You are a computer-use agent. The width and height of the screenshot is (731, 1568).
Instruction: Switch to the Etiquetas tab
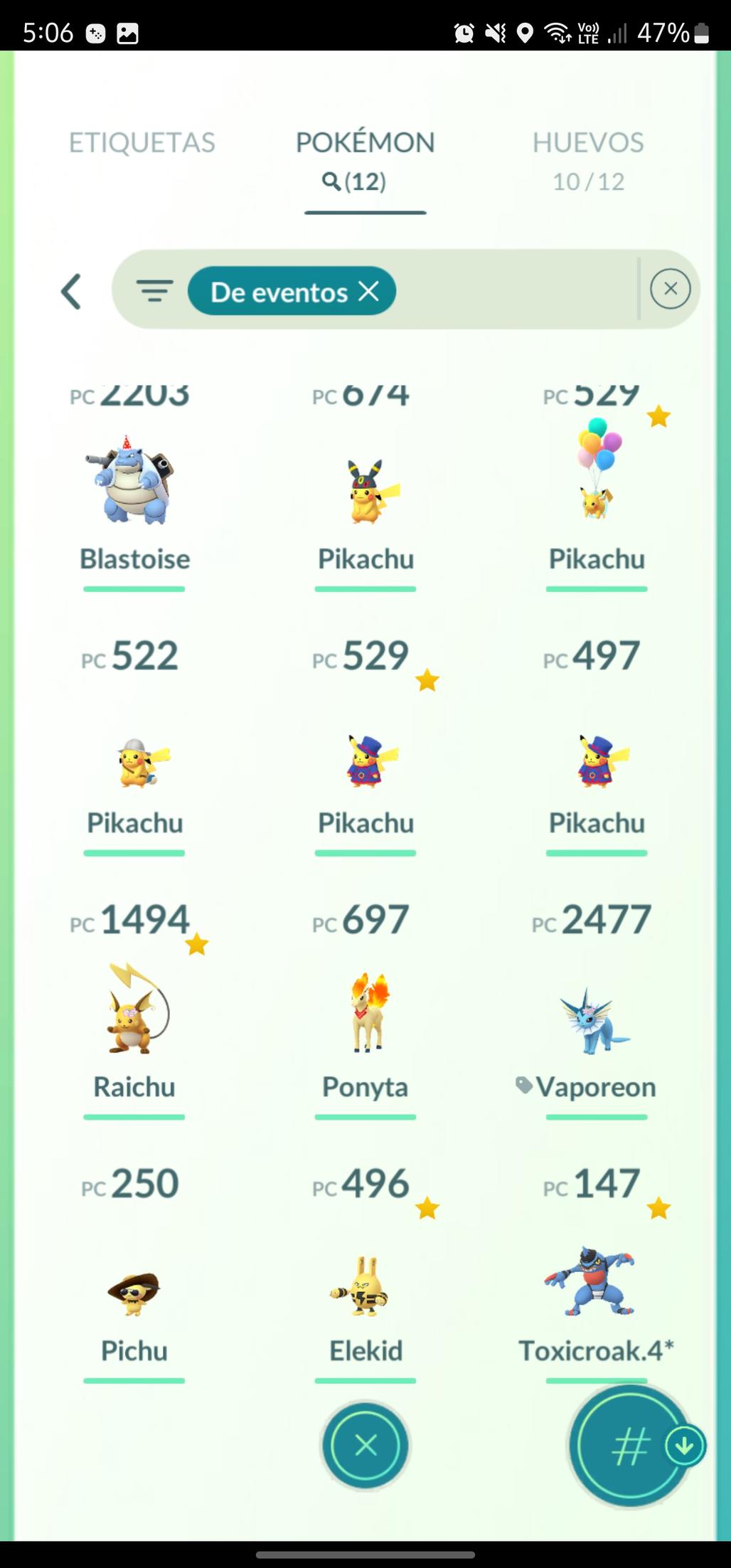142,143
